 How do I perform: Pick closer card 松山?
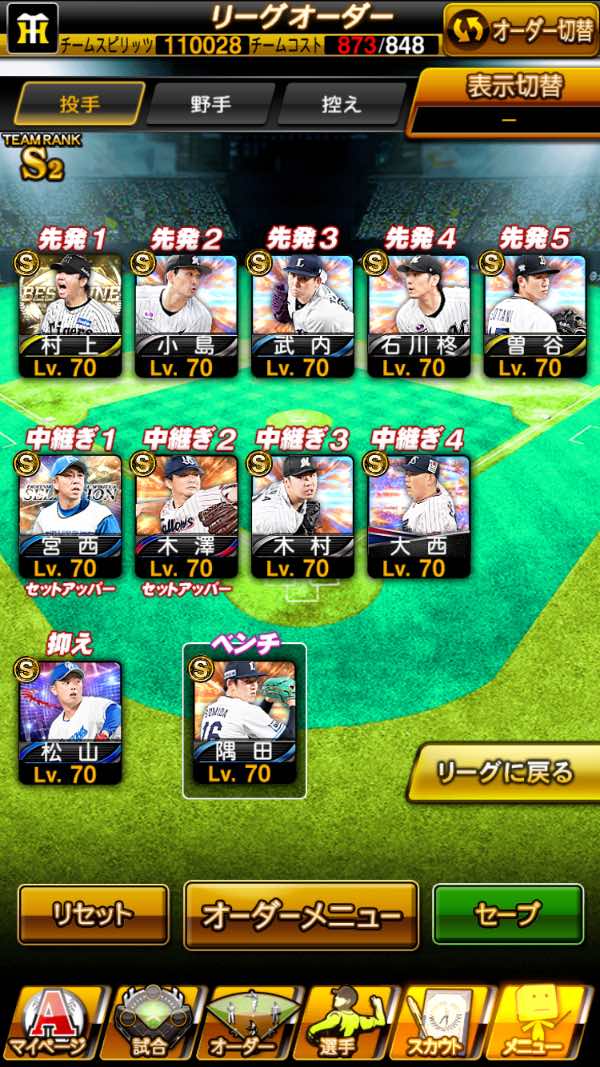pyautogui.click(x=70, y=722)
